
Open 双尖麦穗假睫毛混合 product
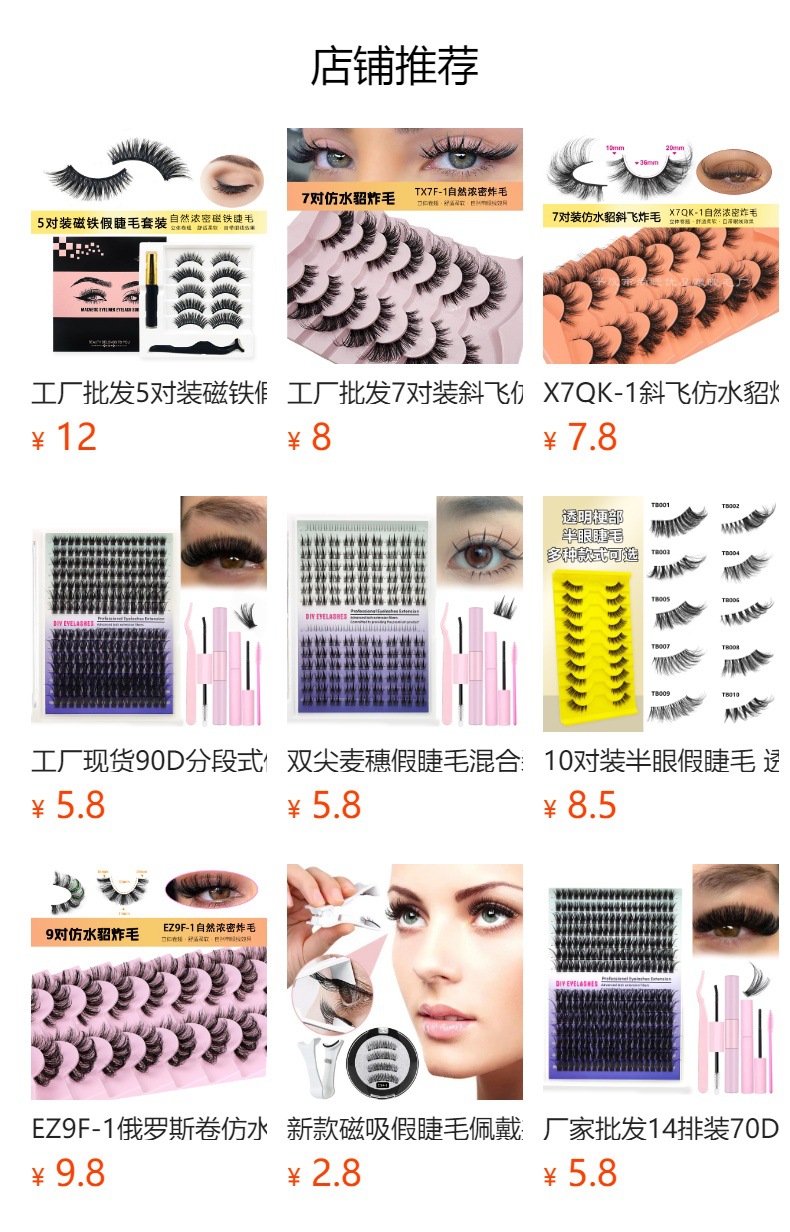pos(404,614)
